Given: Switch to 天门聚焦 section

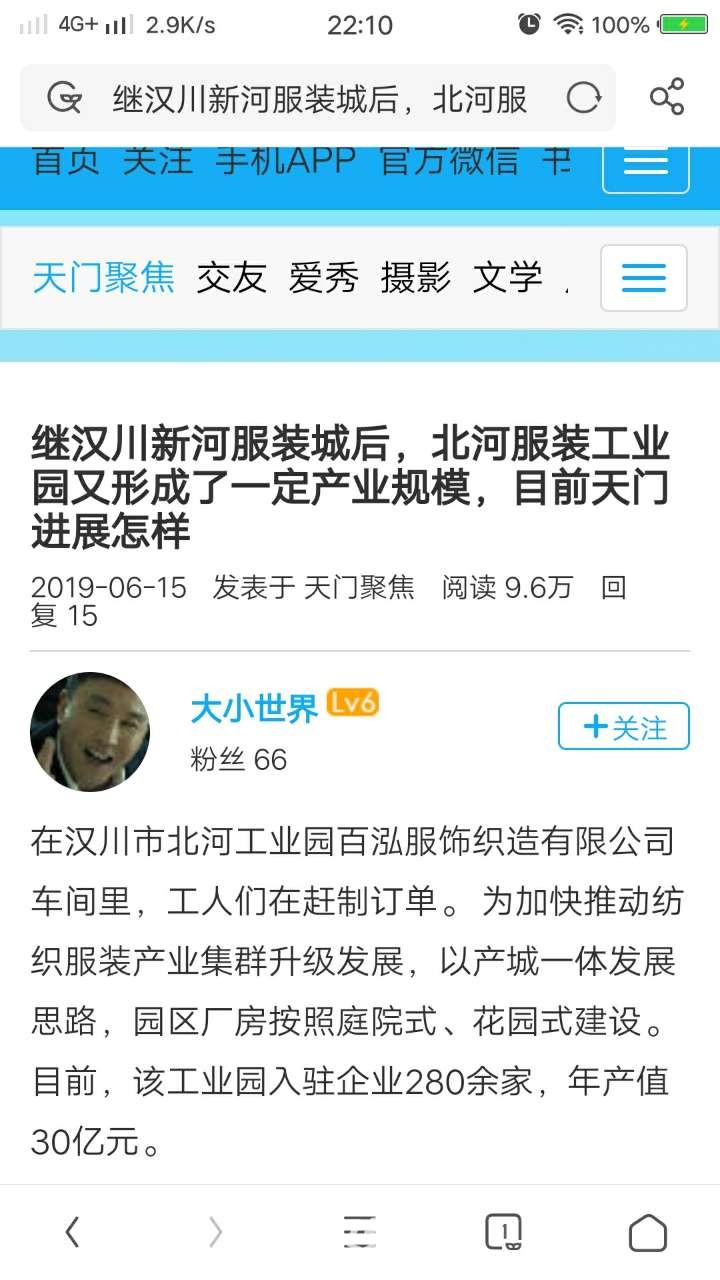Looking at the screenshot, I should [x=103, y=277].
